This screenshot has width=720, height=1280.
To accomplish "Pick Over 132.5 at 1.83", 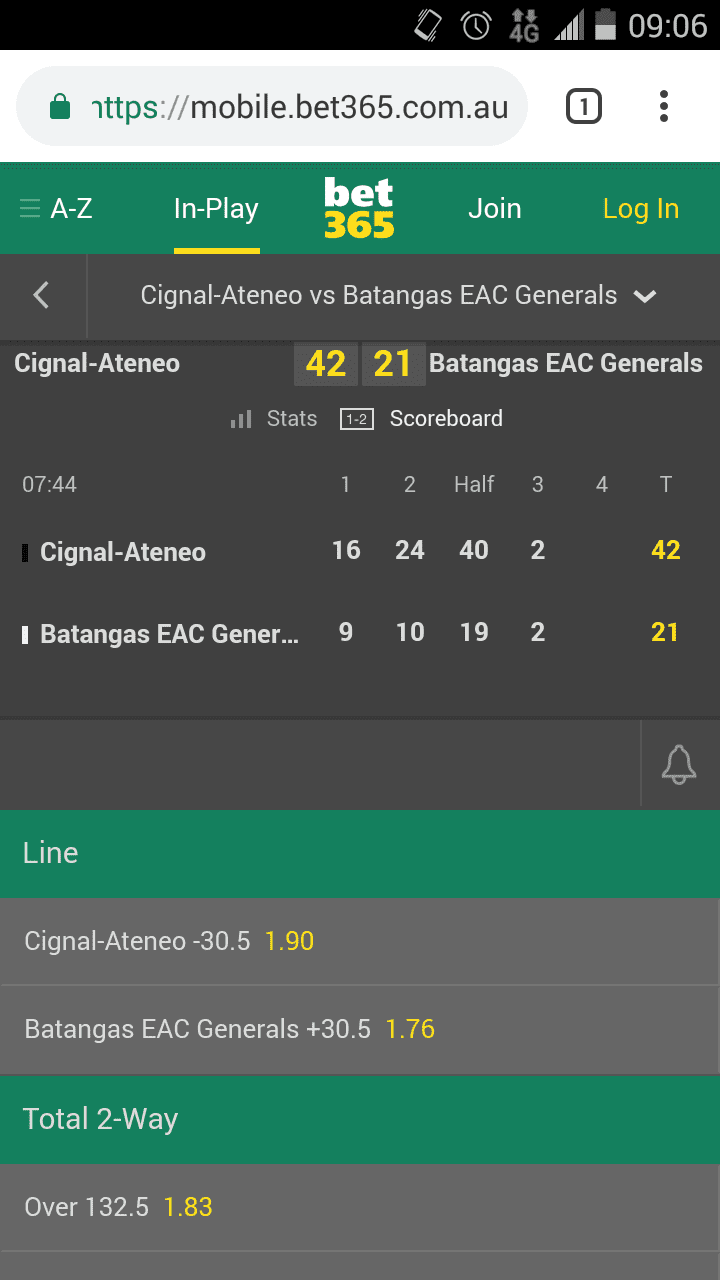I will click(x=360, y=1207).
